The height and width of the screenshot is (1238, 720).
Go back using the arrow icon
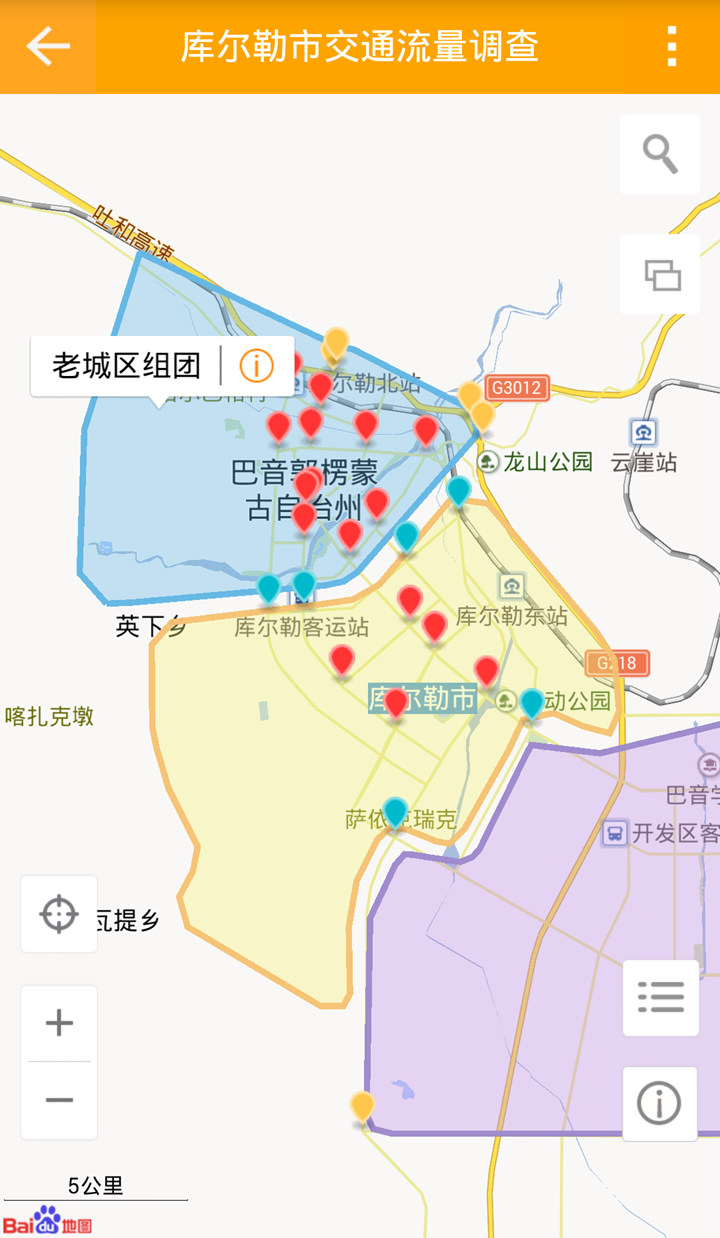(x=47, y=46)
